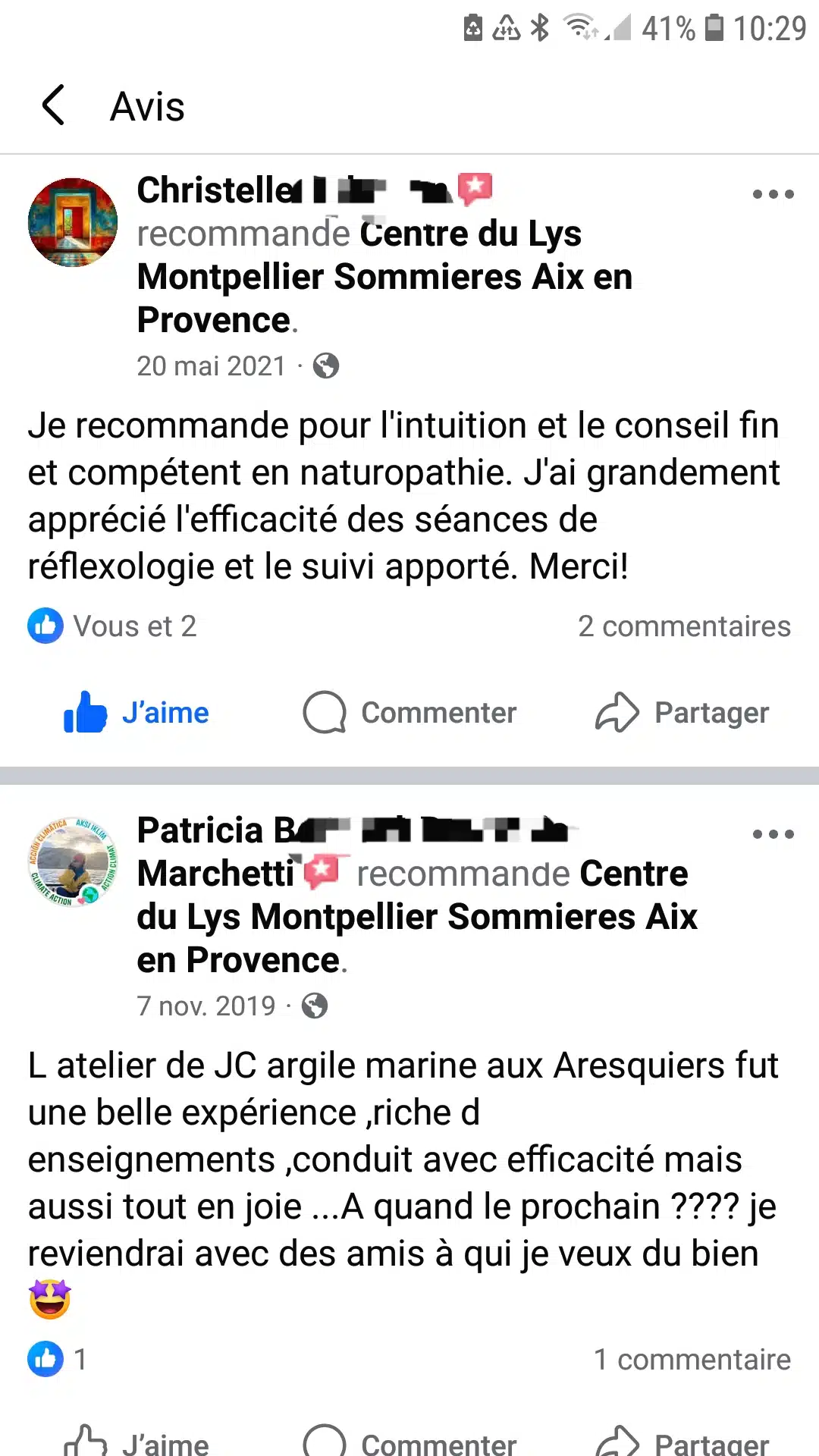Comment on Patricia's review
This screenshot has width=819, height=1456.
click(410, 1442)
